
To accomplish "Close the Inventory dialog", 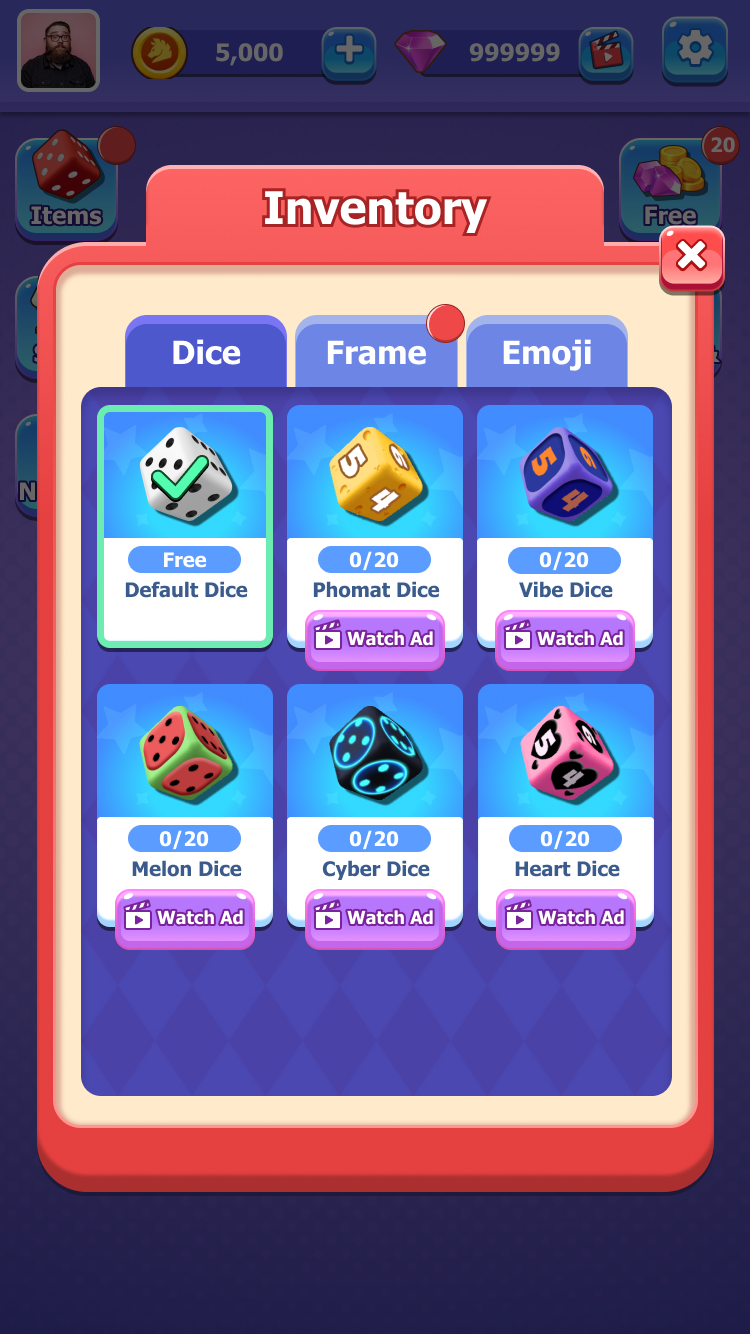I will point(691,257).
